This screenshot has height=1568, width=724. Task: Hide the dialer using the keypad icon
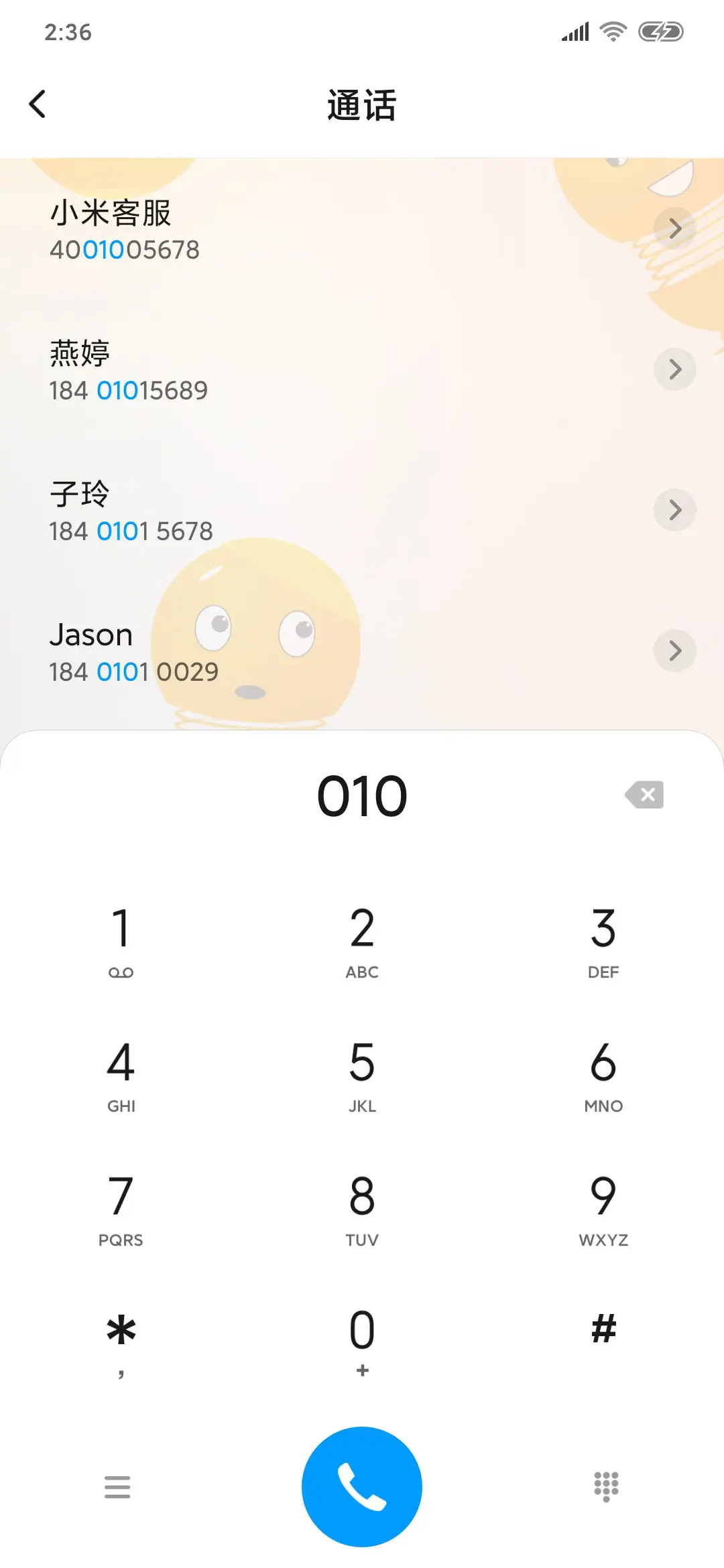click(604, 1486)
